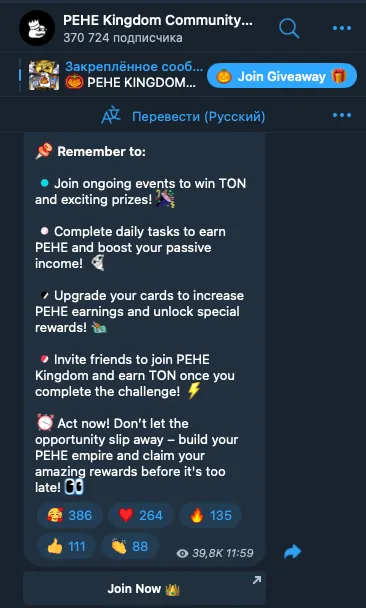The image size is (366, 608).
Task: Open the channel overflow menu
Action: pyautogui.click(x=342, y=28)
